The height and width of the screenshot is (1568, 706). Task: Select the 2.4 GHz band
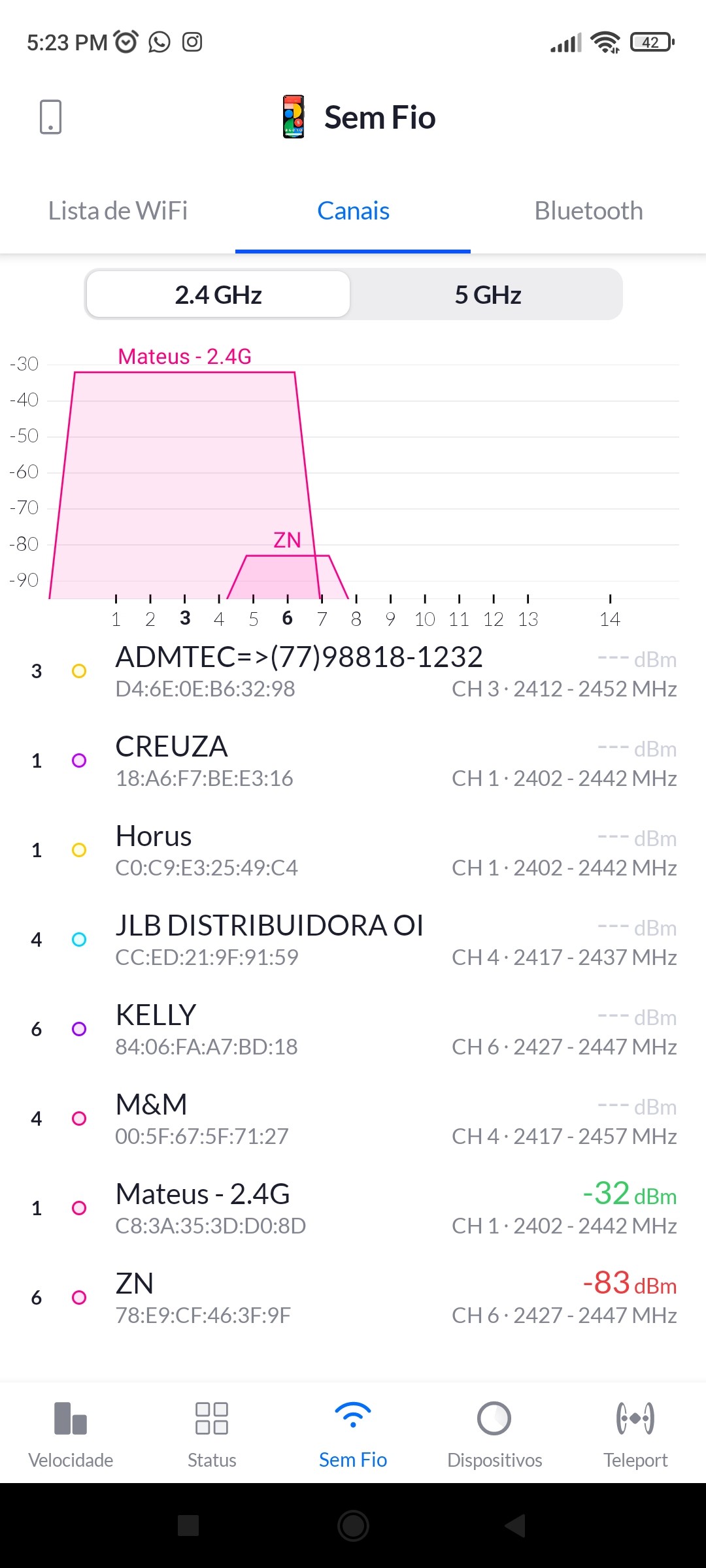(x=218, y=295)
